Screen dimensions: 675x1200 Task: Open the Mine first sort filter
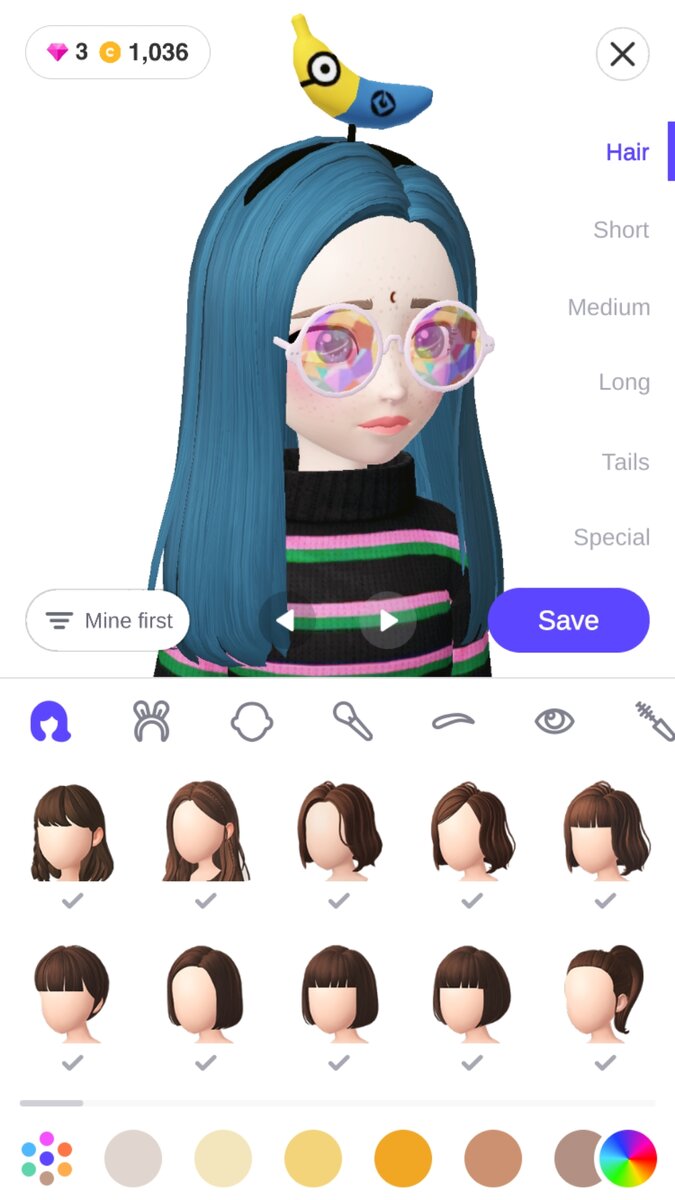click(x=108, y=621)
